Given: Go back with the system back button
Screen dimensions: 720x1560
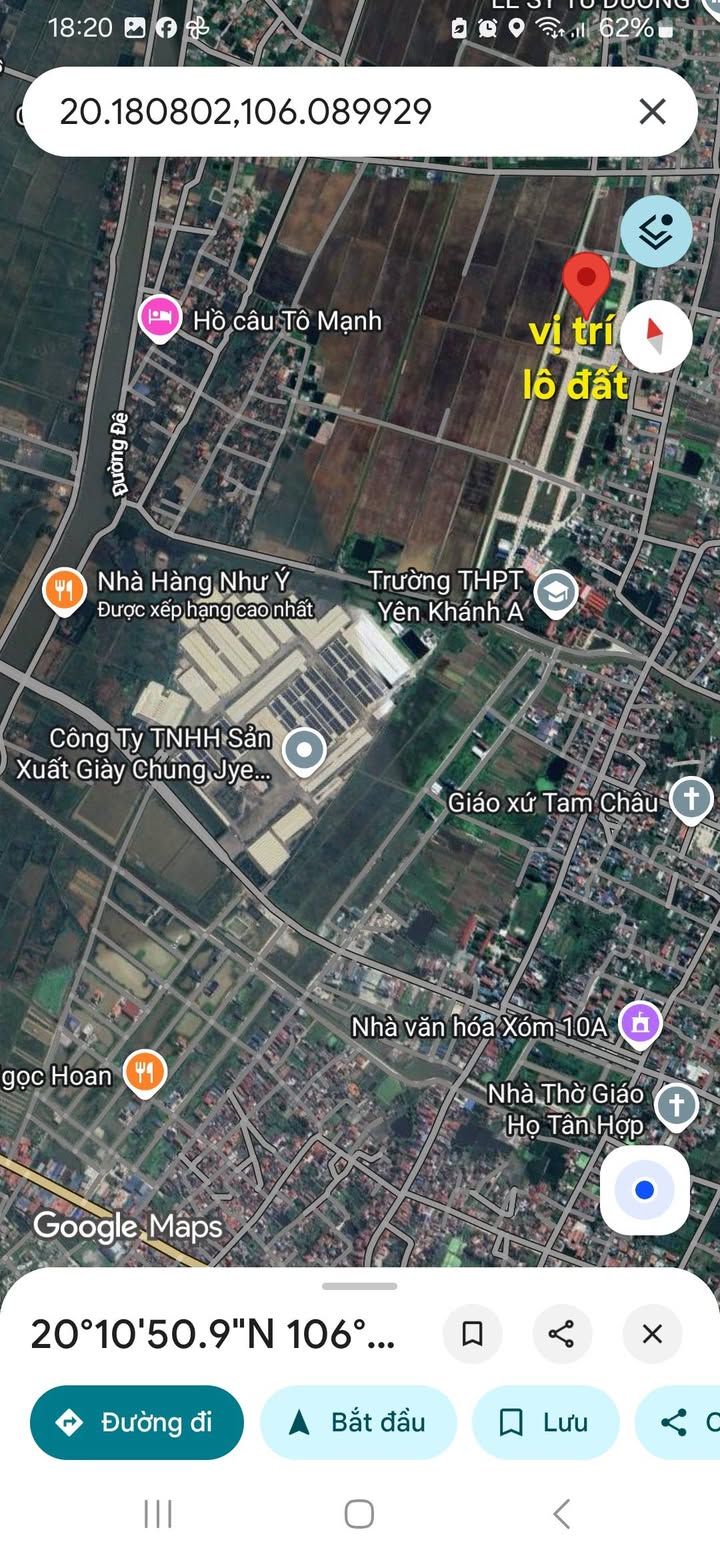Looking at the screenshot, I should tap(562, 1514).
